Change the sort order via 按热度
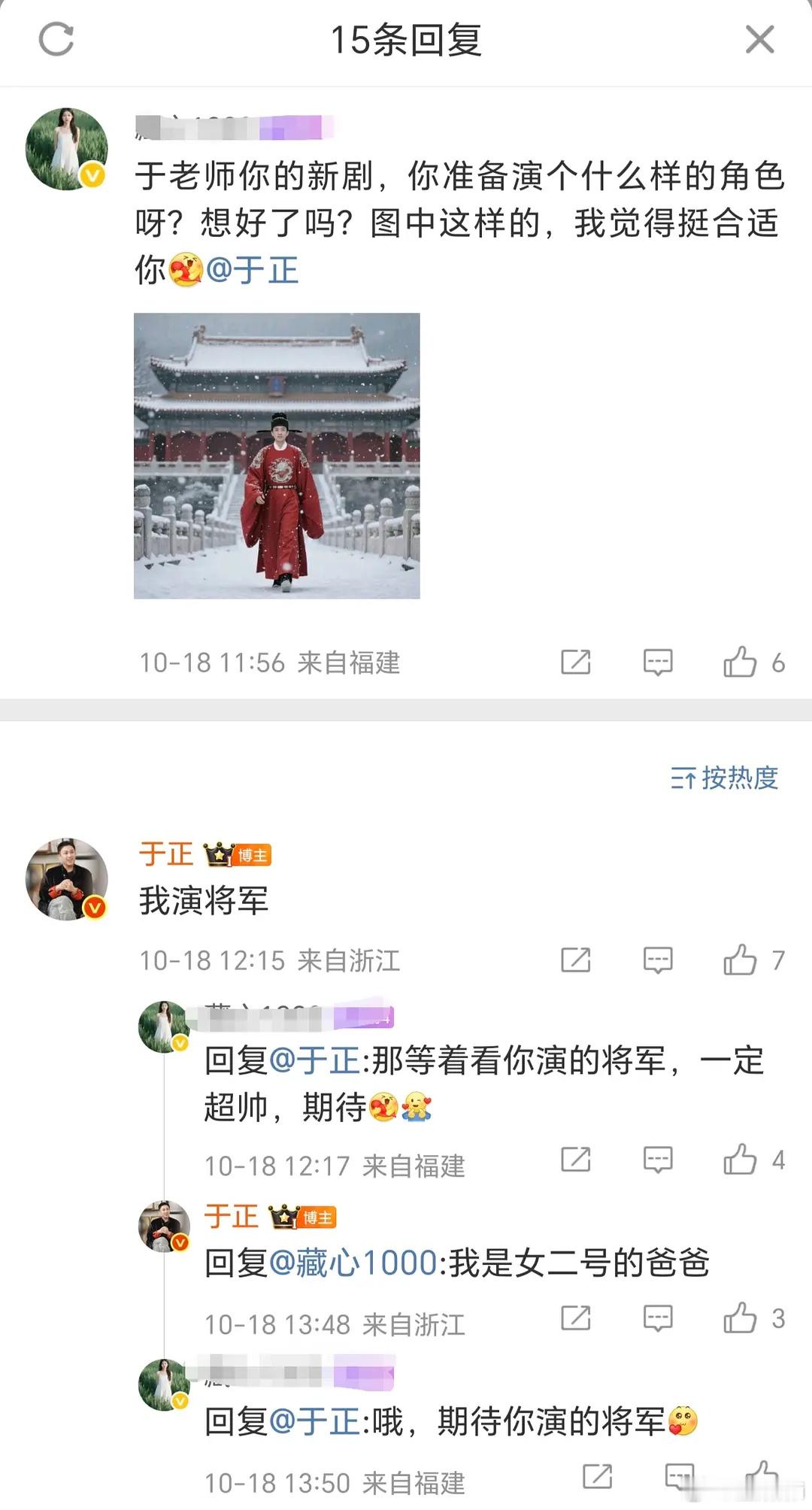Viewport: 812px width, 1510px height. tap(724, 778)
